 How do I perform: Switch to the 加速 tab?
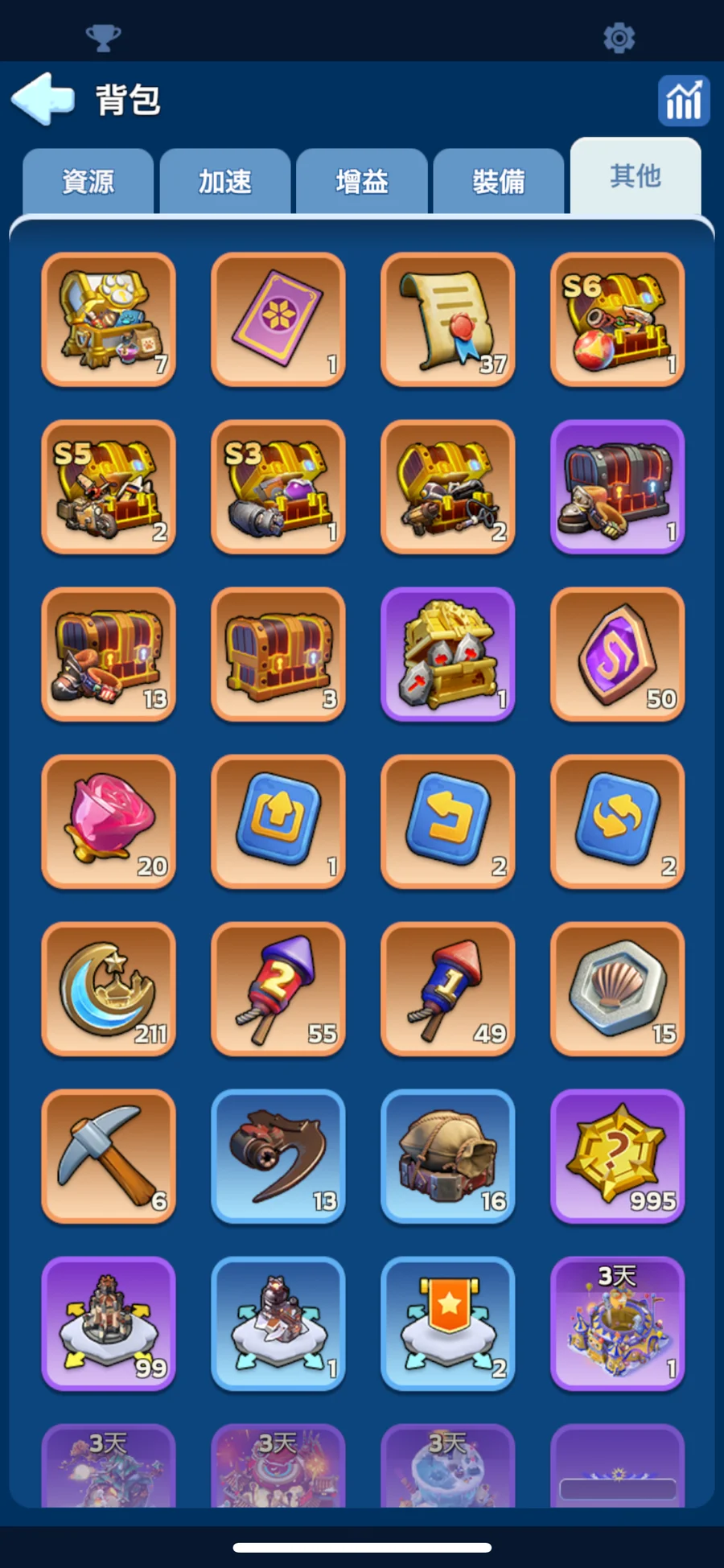point(225,182)
